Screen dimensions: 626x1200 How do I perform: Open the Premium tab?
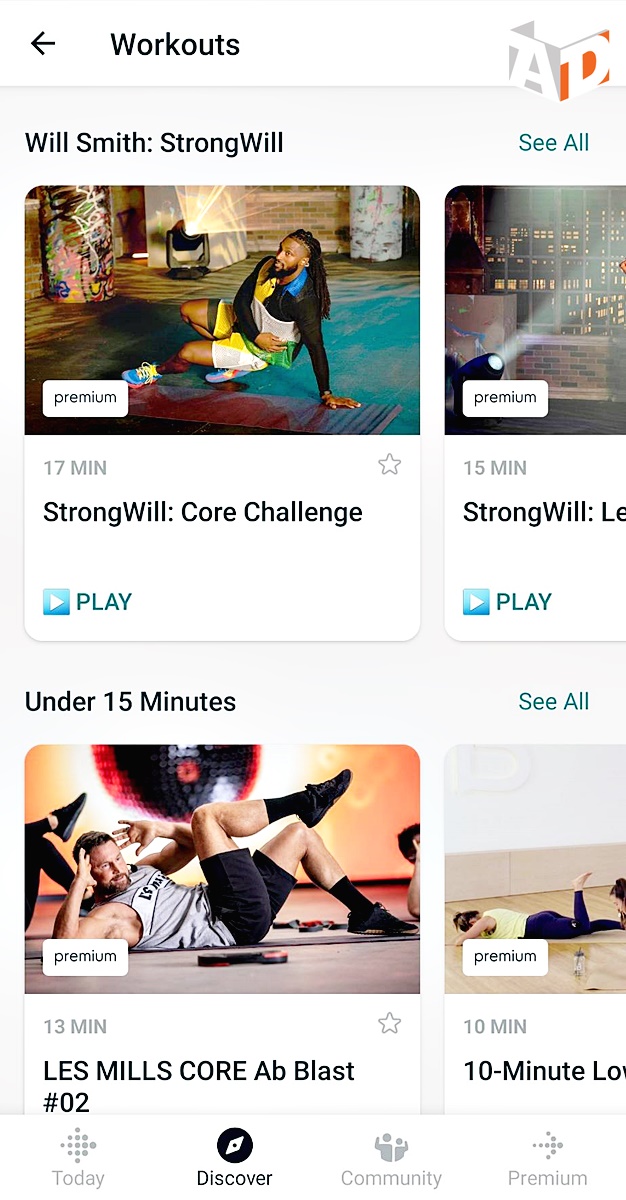coord(547,1158)
